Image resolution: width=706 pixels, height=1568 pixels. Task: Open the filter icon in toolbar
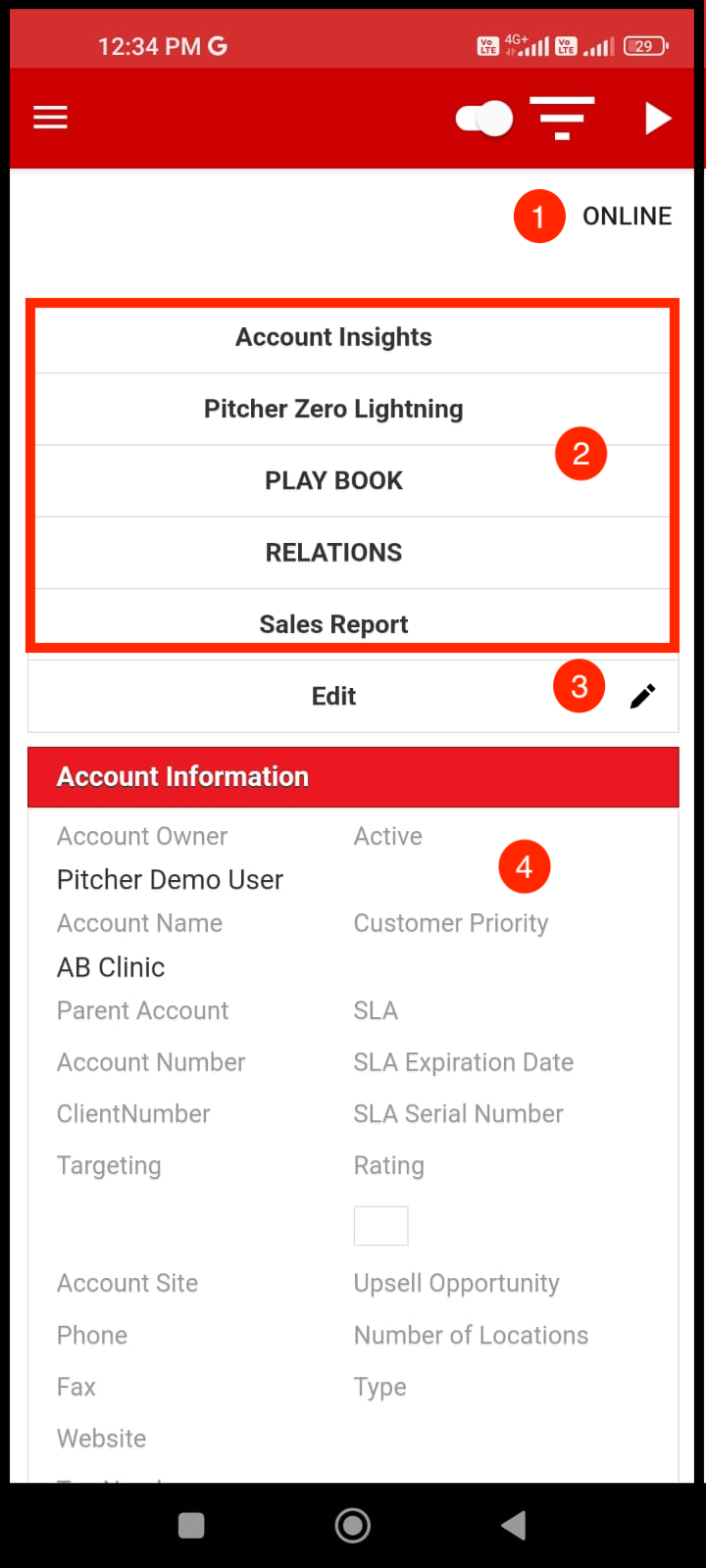tap(562, 118)
